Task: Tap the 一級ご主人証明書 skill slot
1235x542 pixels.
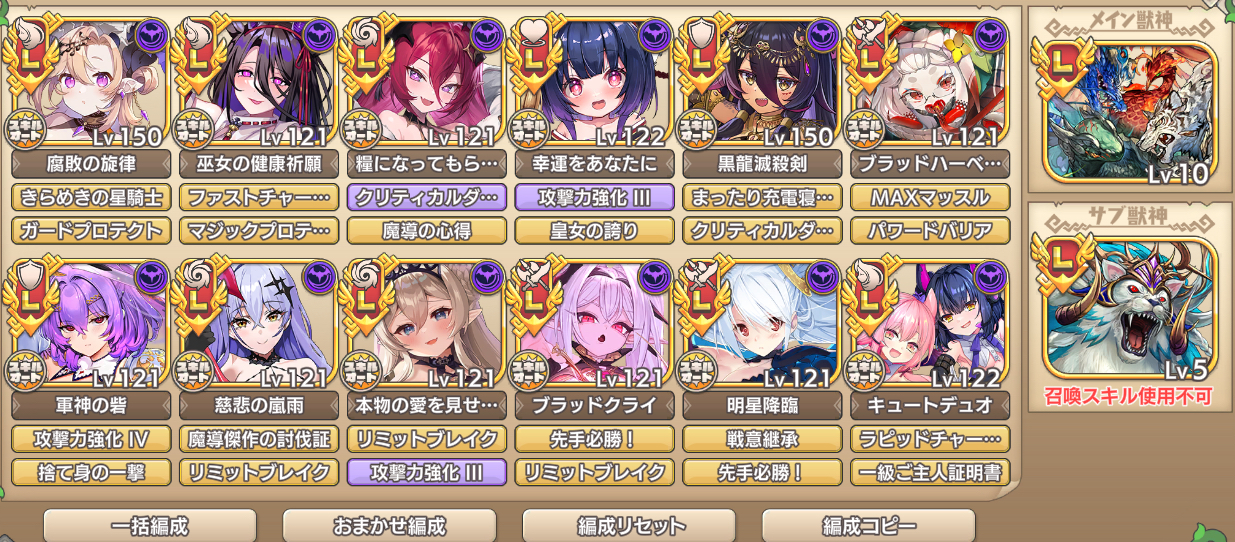Action: (x=930, y=473)
